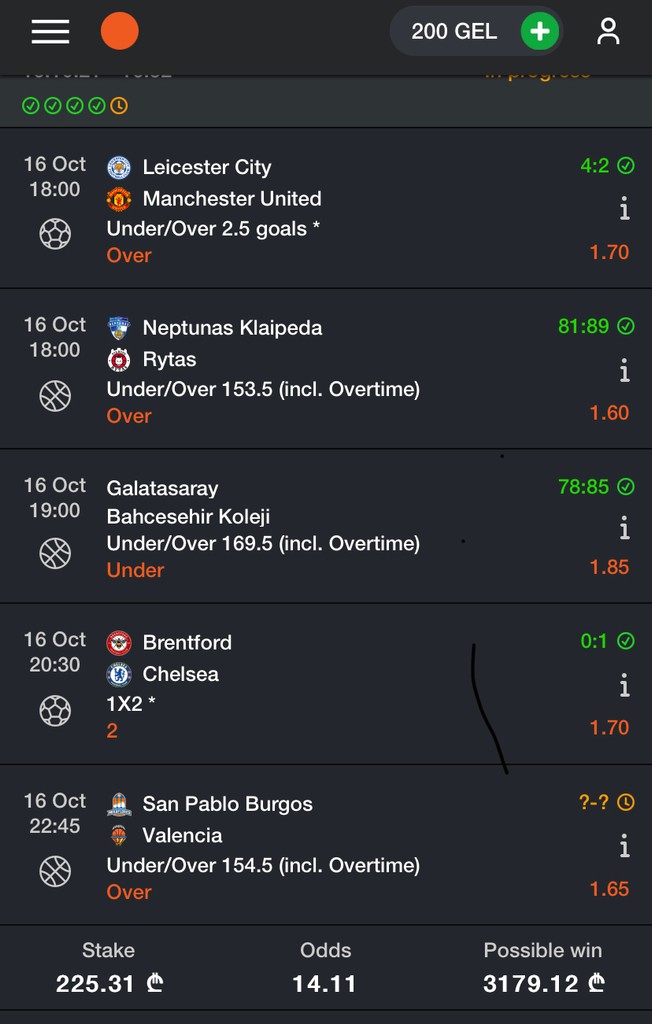View info for Leicester City match
This screenshot has height=1024, width=652.
tap(624, 209)
